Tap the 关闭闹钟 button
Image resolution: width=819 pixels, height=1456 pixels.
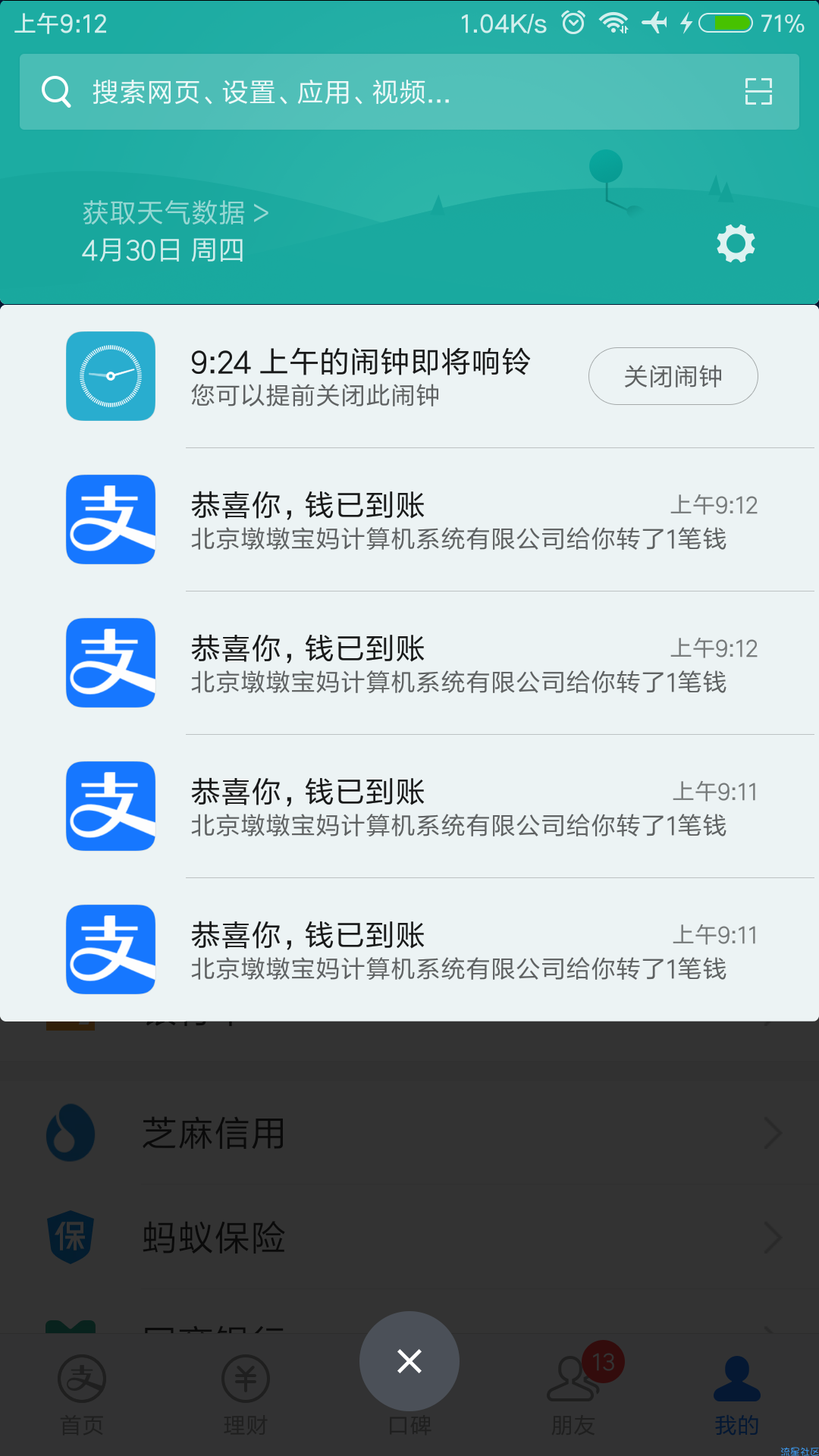tap(673, 376)
